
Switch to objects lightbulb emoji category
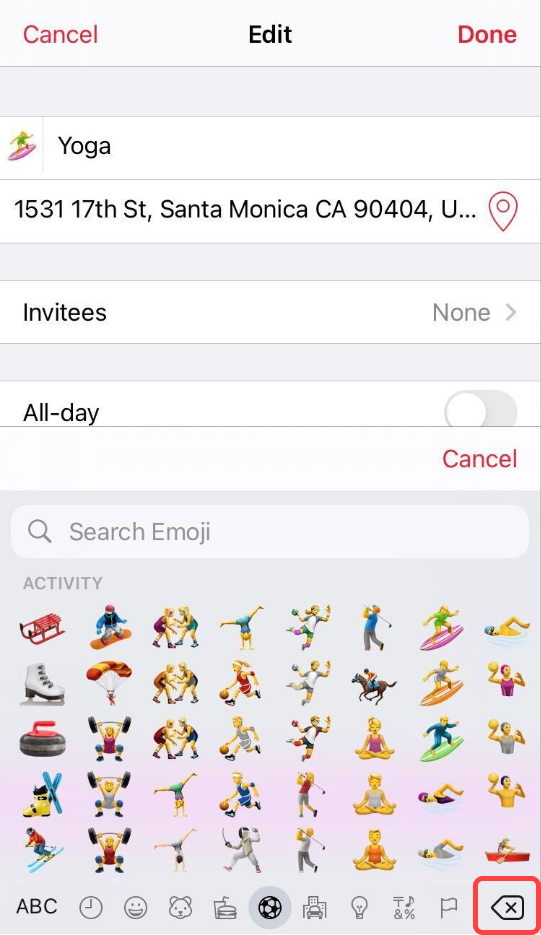coord(359,908)
